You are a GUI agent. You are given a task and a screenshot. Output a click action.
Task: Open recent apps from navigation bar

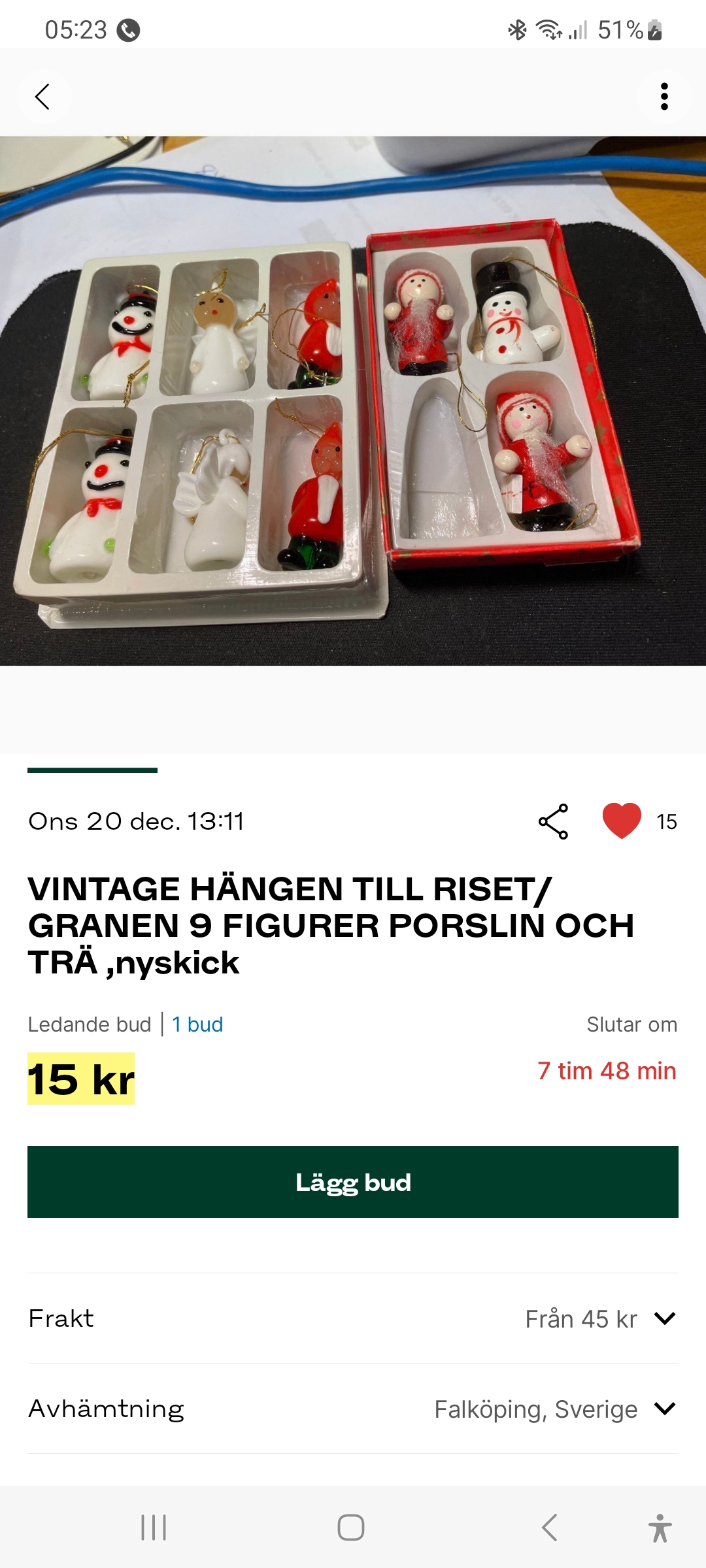154,1527
